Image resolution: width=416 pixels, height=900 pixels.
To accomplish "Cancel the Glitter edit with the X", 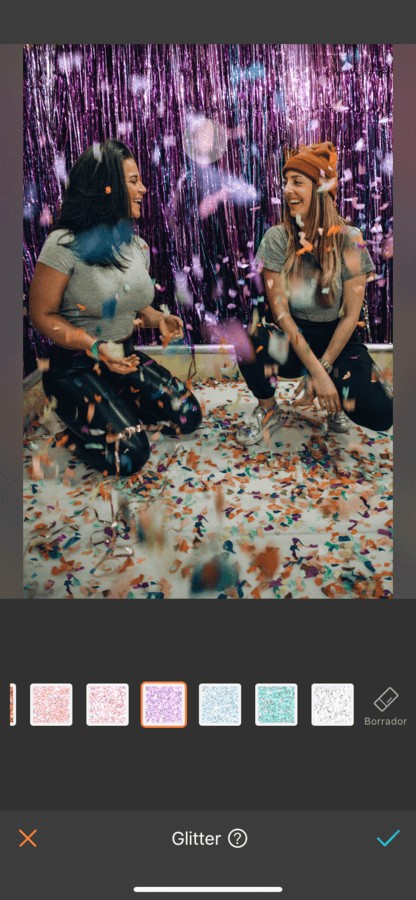I will click(x=28, y=838).
